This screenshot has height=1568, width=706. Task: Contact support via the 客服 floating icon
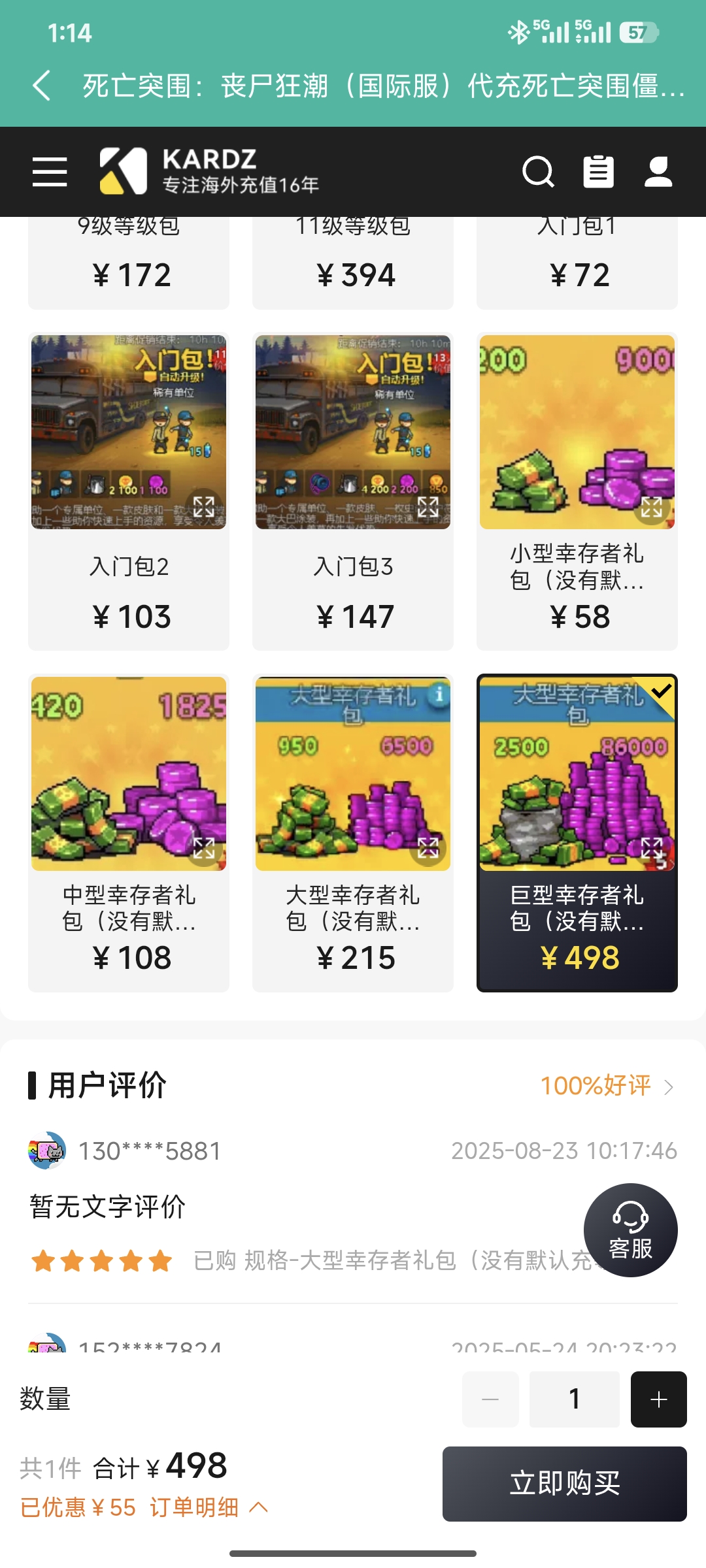coord(630,1230)
